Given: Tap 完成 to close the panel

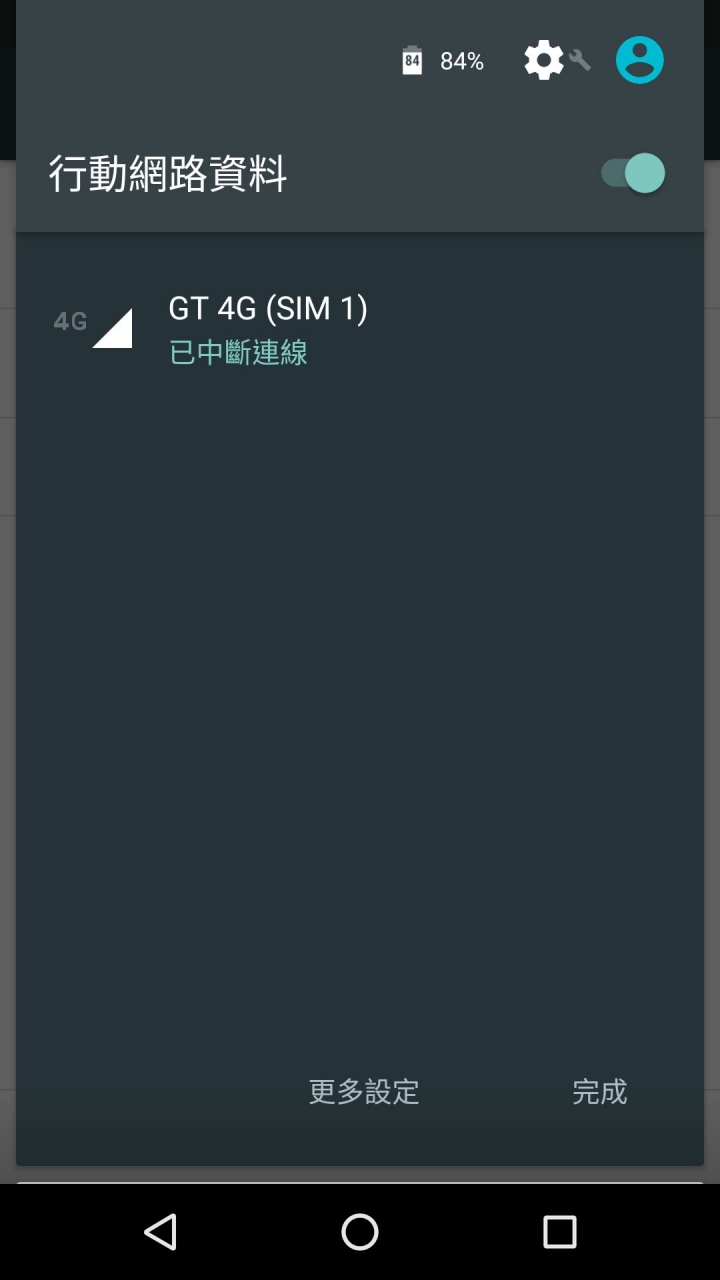Looking at the screenshot, I should tap(600, 1091).
